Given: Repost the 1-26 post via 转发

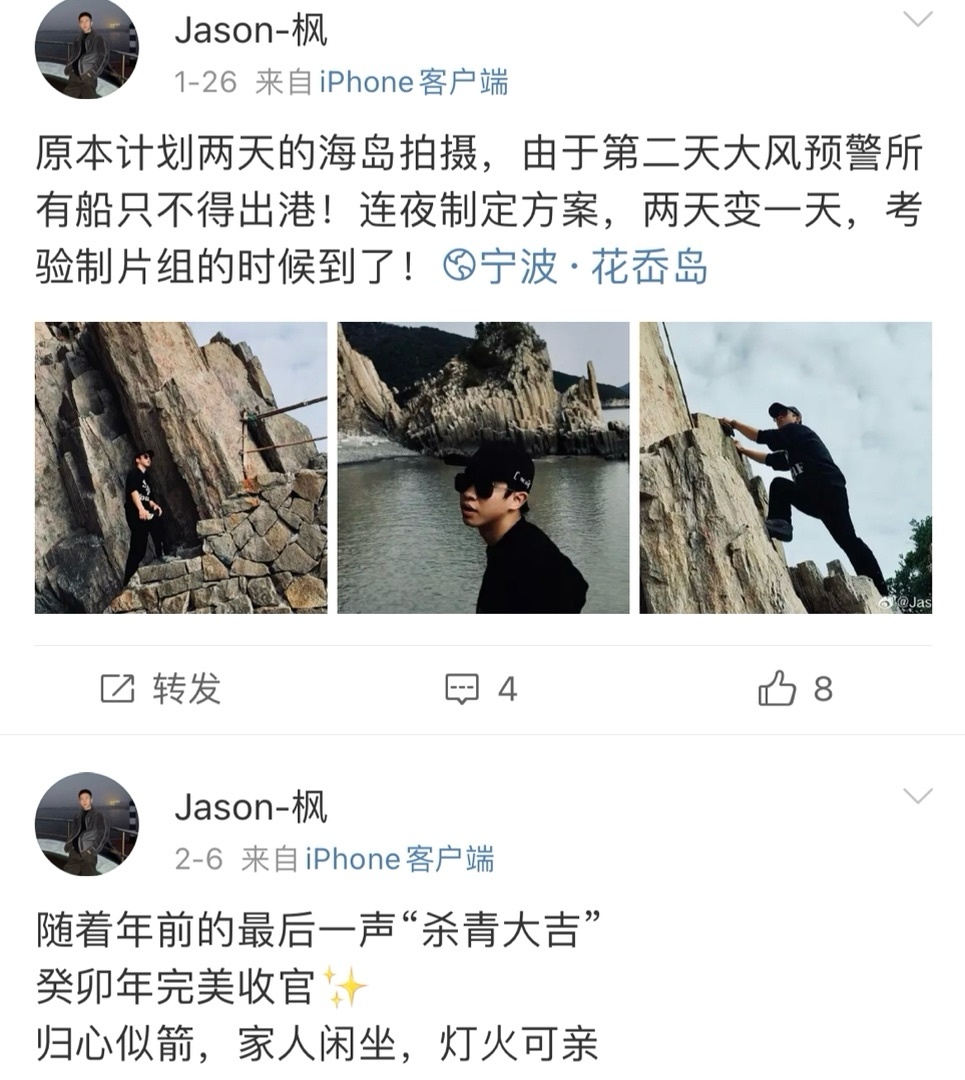Looking at the screenshot, I should pyautogui.click(x=160, y=688).
